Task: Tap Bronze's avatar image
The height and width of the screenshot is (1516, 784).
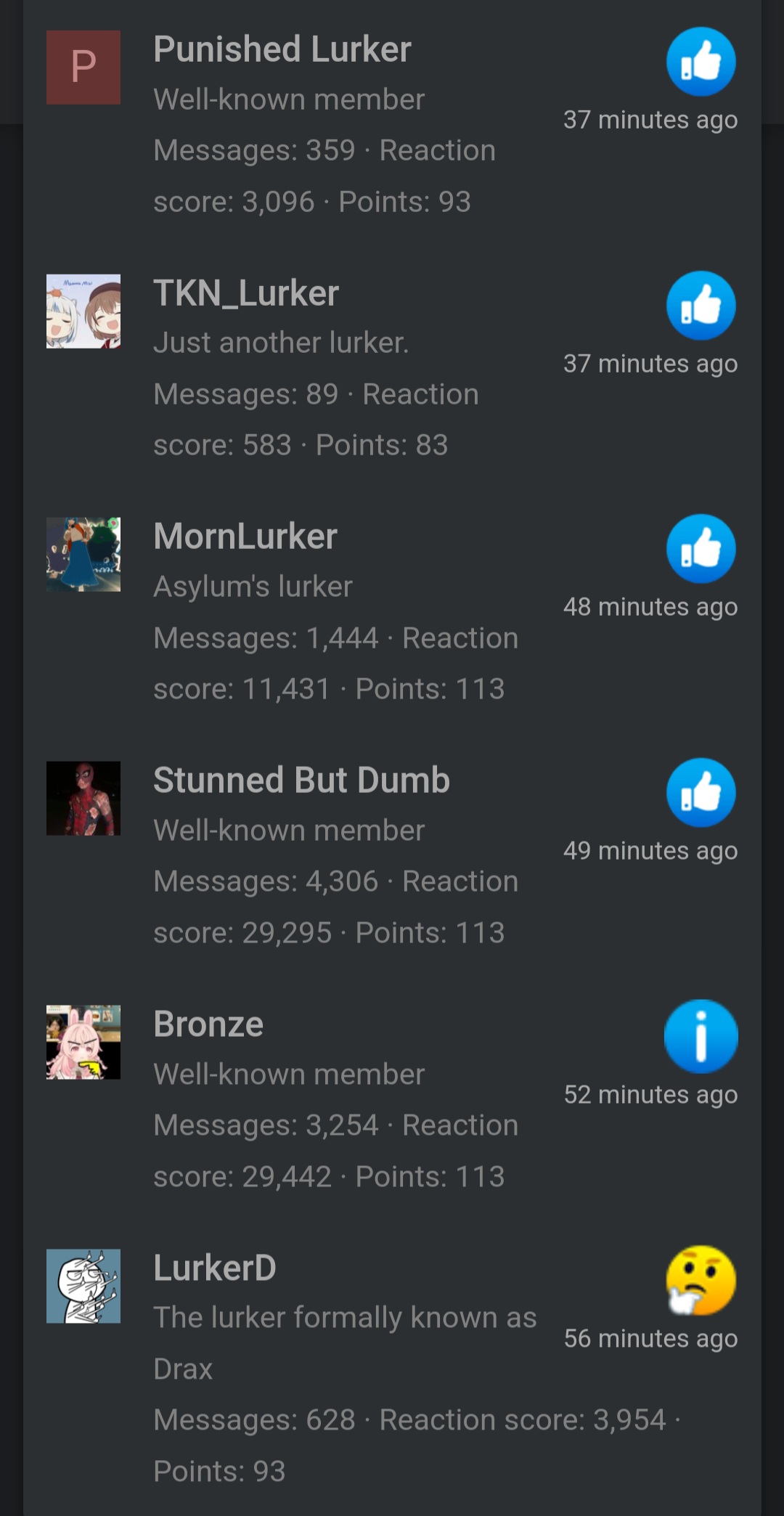Action: [x=83, y=1043]
